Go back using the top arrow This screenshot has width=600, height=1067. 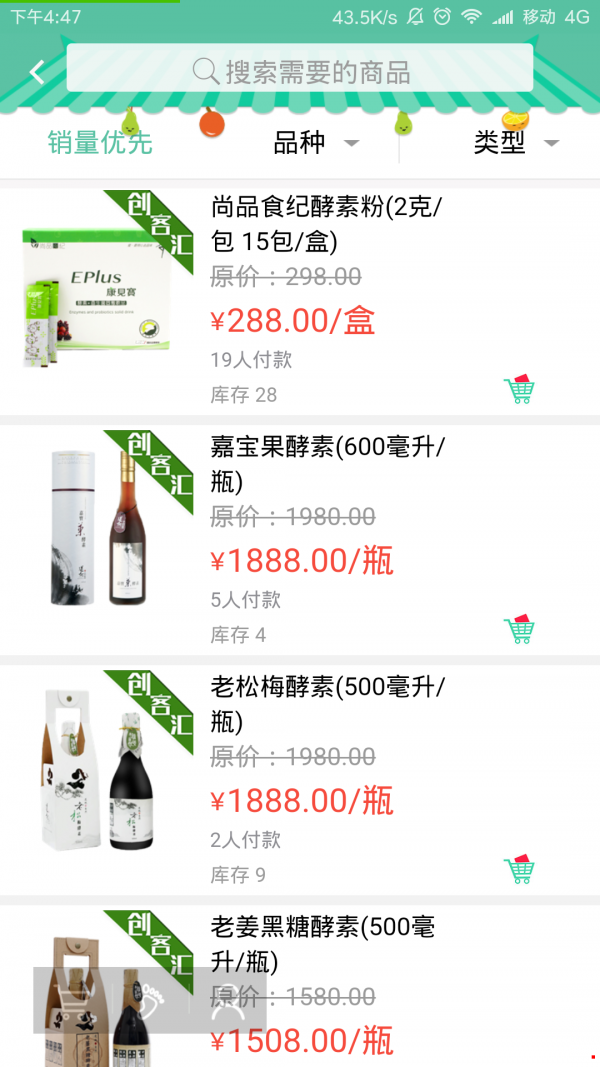[37, 72]
